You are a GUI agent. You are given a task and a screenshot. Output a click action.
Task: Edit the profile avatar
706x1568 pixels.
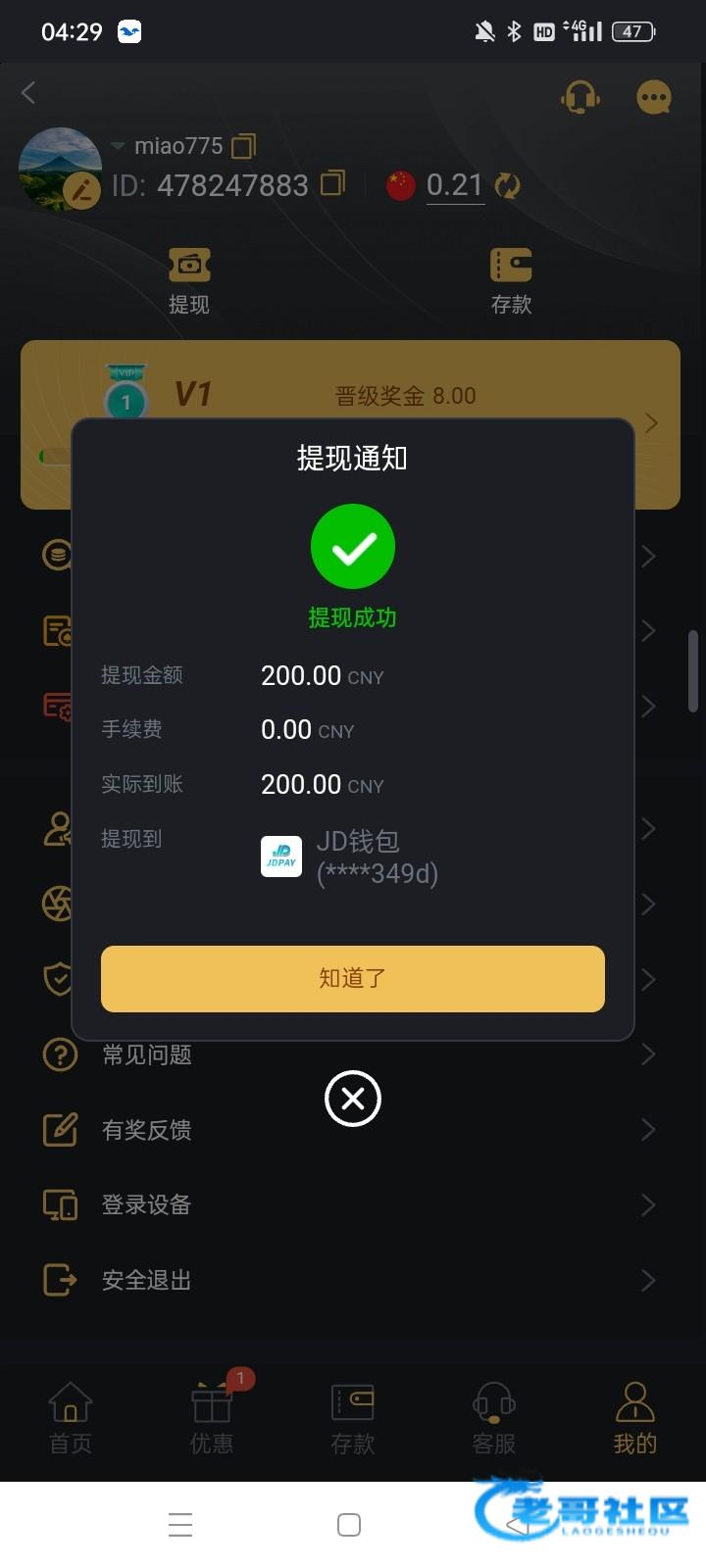tap(81, 190)
